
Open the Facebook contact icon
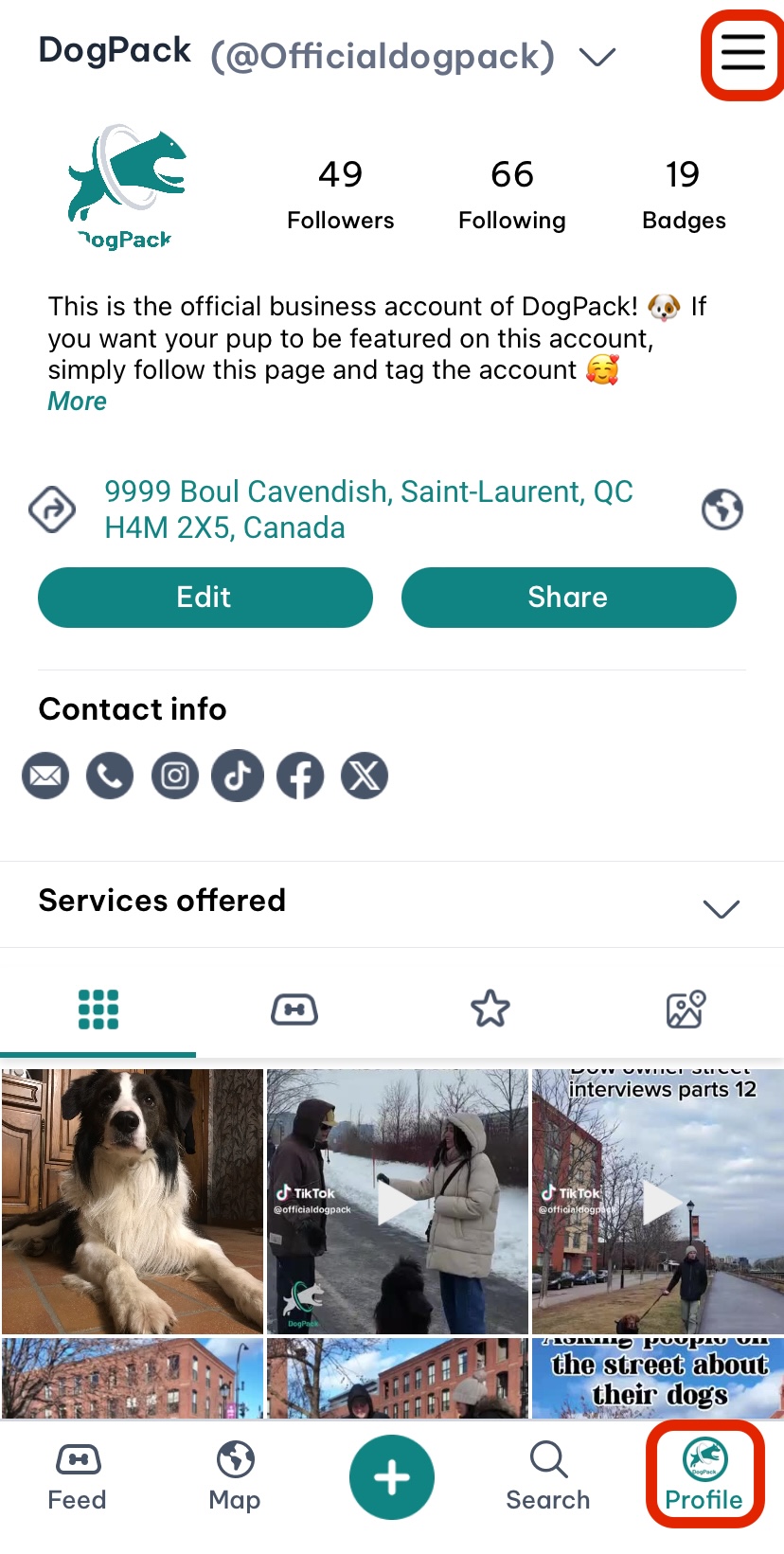(300, 775)
